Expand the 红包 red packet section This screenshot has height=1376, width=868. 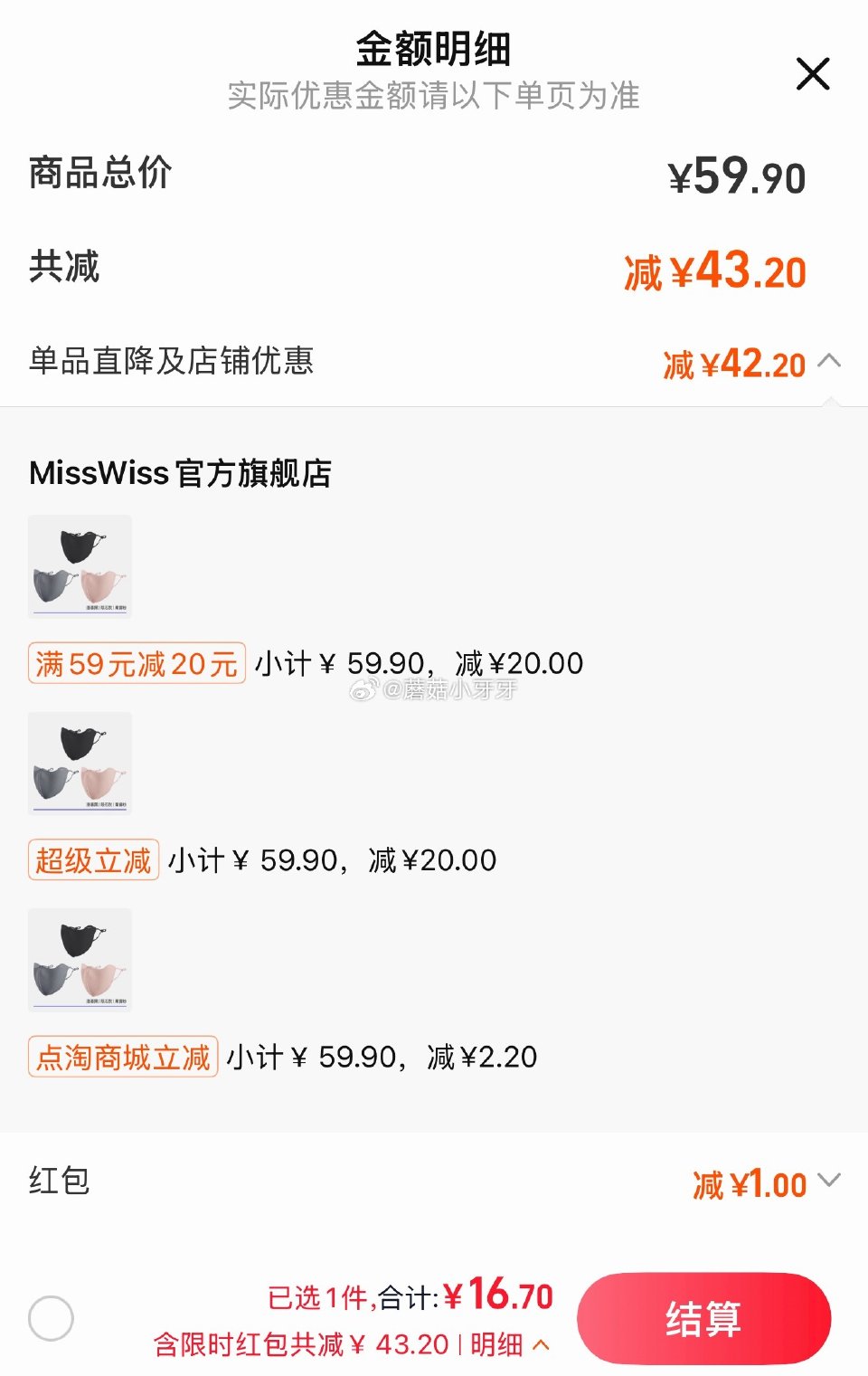827,1181
